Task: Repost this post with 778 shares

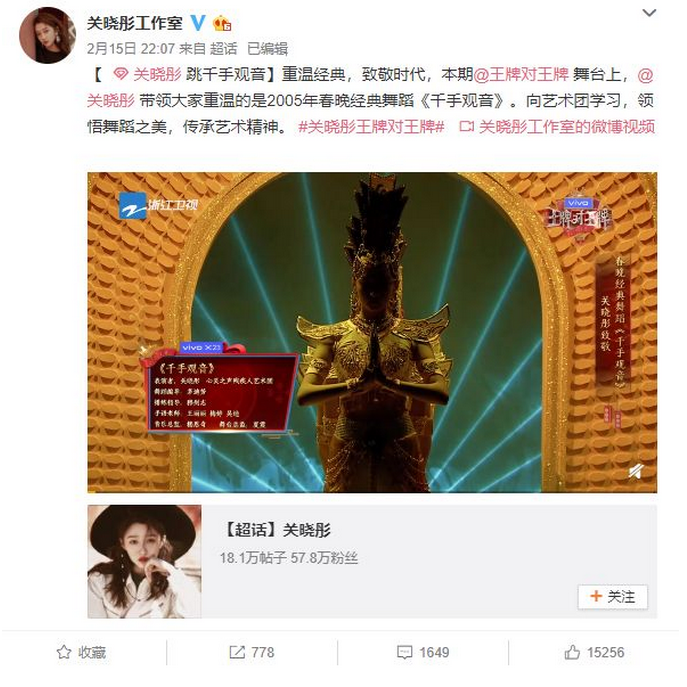Action: point(251,652)
